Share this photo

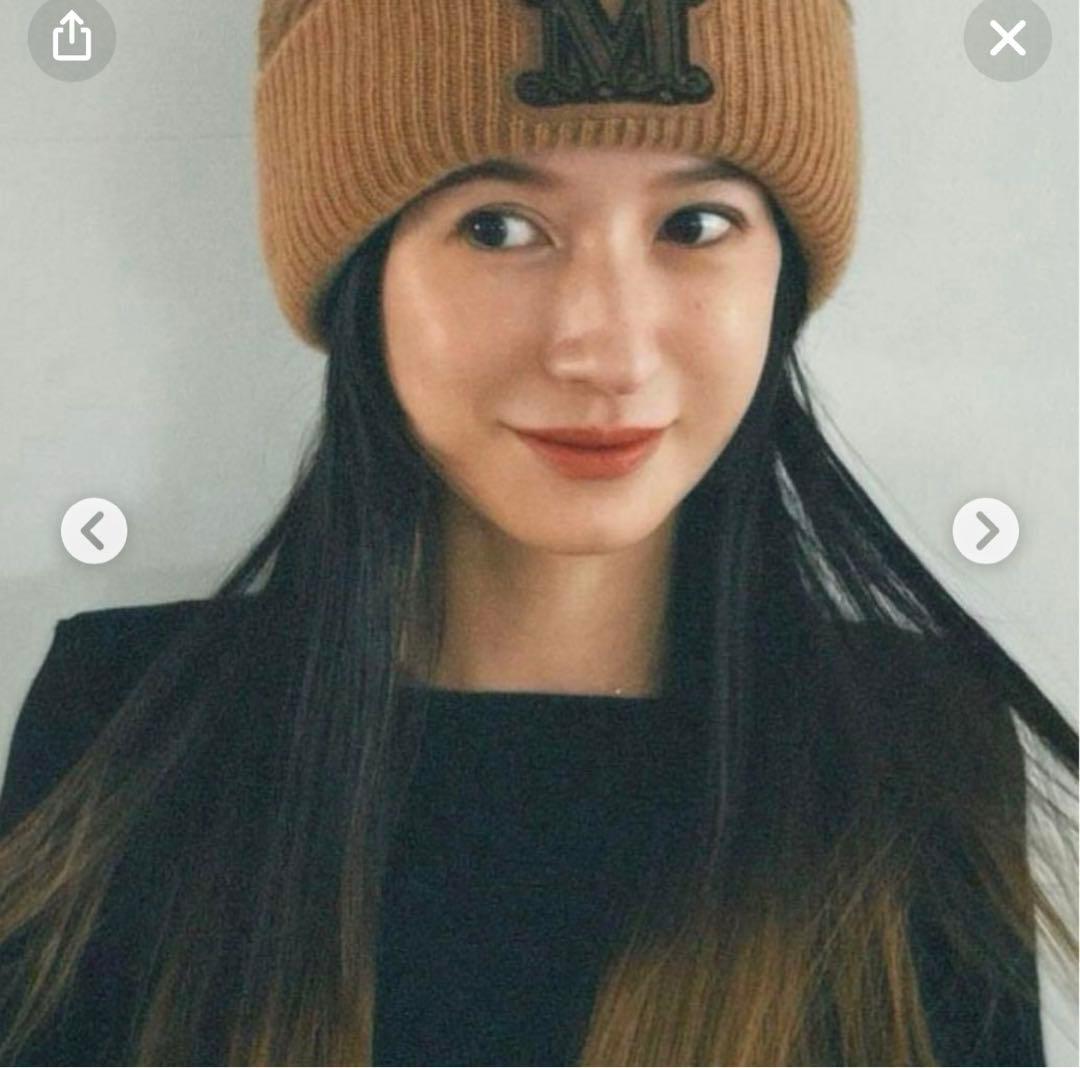(x=71, y=38)
